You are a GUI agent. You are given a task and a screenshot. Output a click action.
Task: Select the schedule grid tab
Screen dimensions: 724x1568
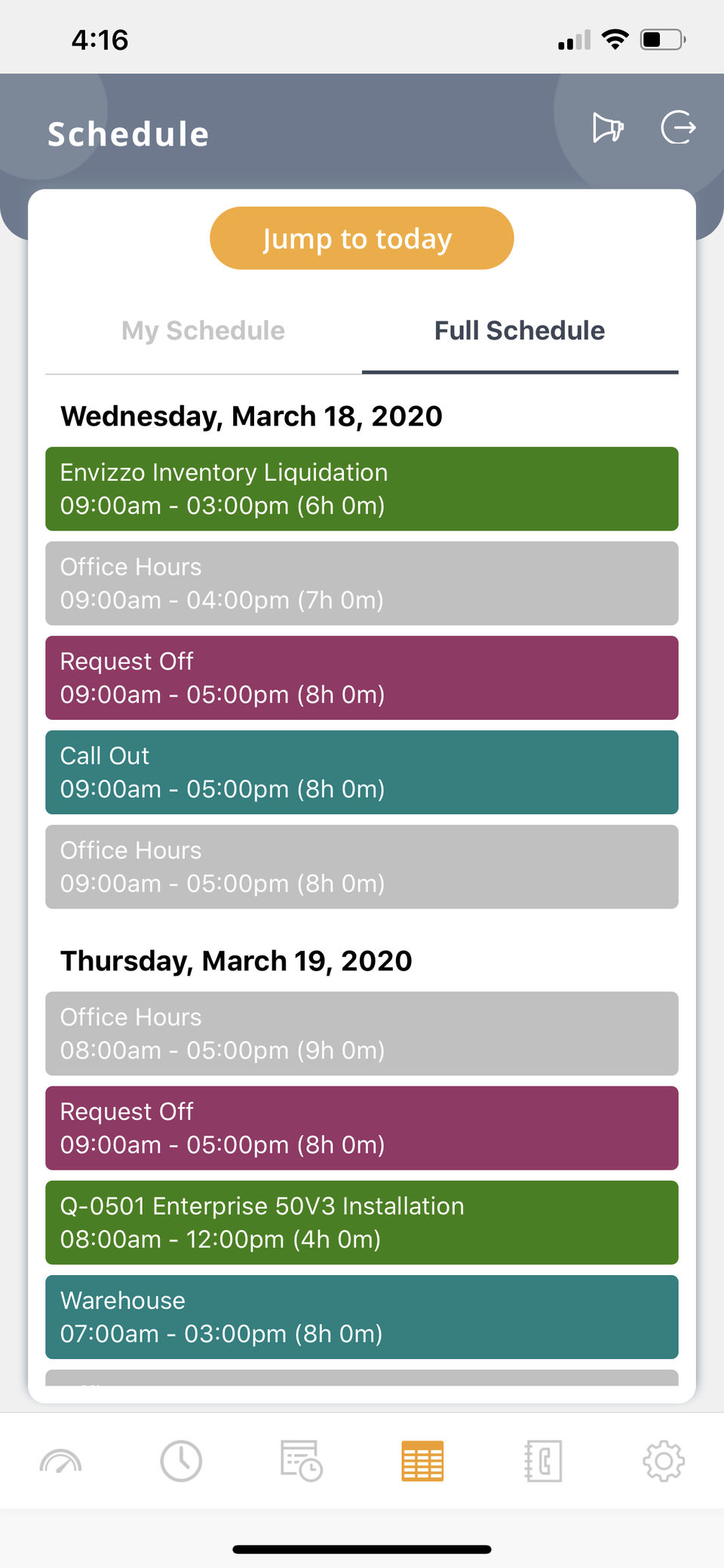tap(422, 1462)
